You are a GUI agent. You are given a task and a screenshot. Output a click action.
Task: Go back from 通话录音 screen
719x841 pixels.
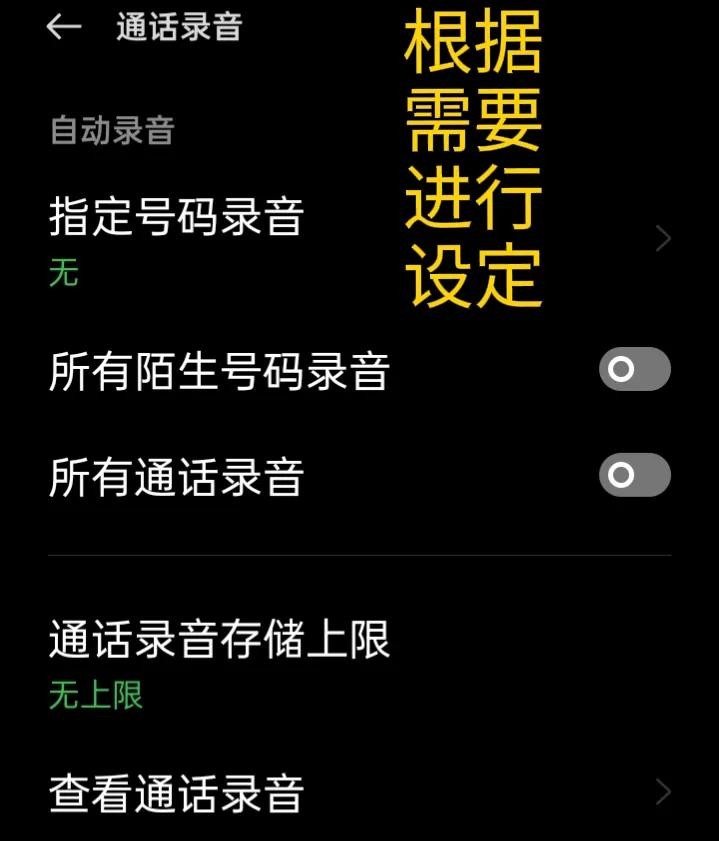63,28
